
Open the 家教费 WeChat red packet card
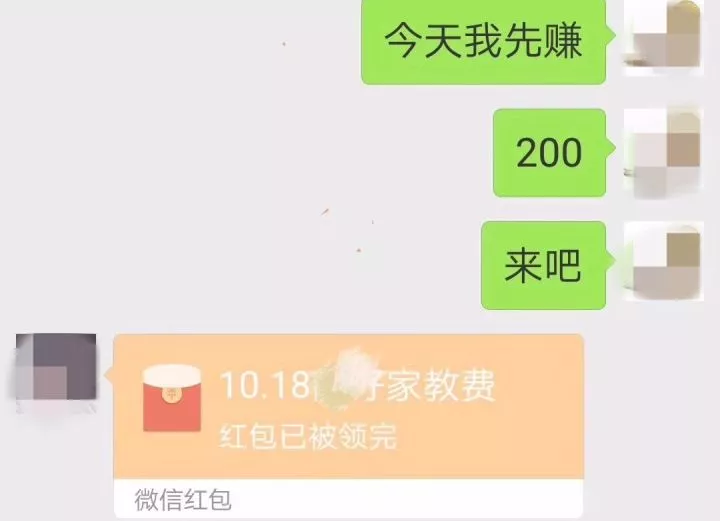pyautogui.click(x=348, y=411)
